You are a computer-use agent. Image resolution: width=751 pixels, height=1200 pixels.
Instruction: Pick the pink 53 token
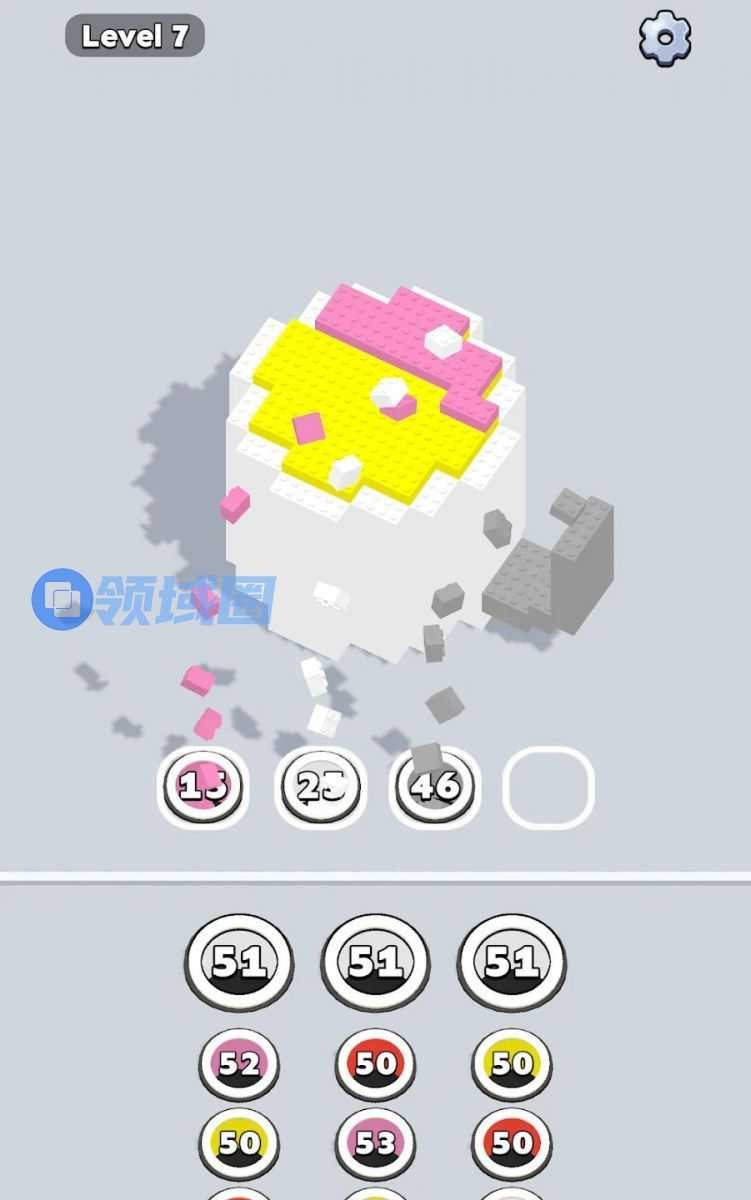pyautogui.click(x=375, y=1142)
